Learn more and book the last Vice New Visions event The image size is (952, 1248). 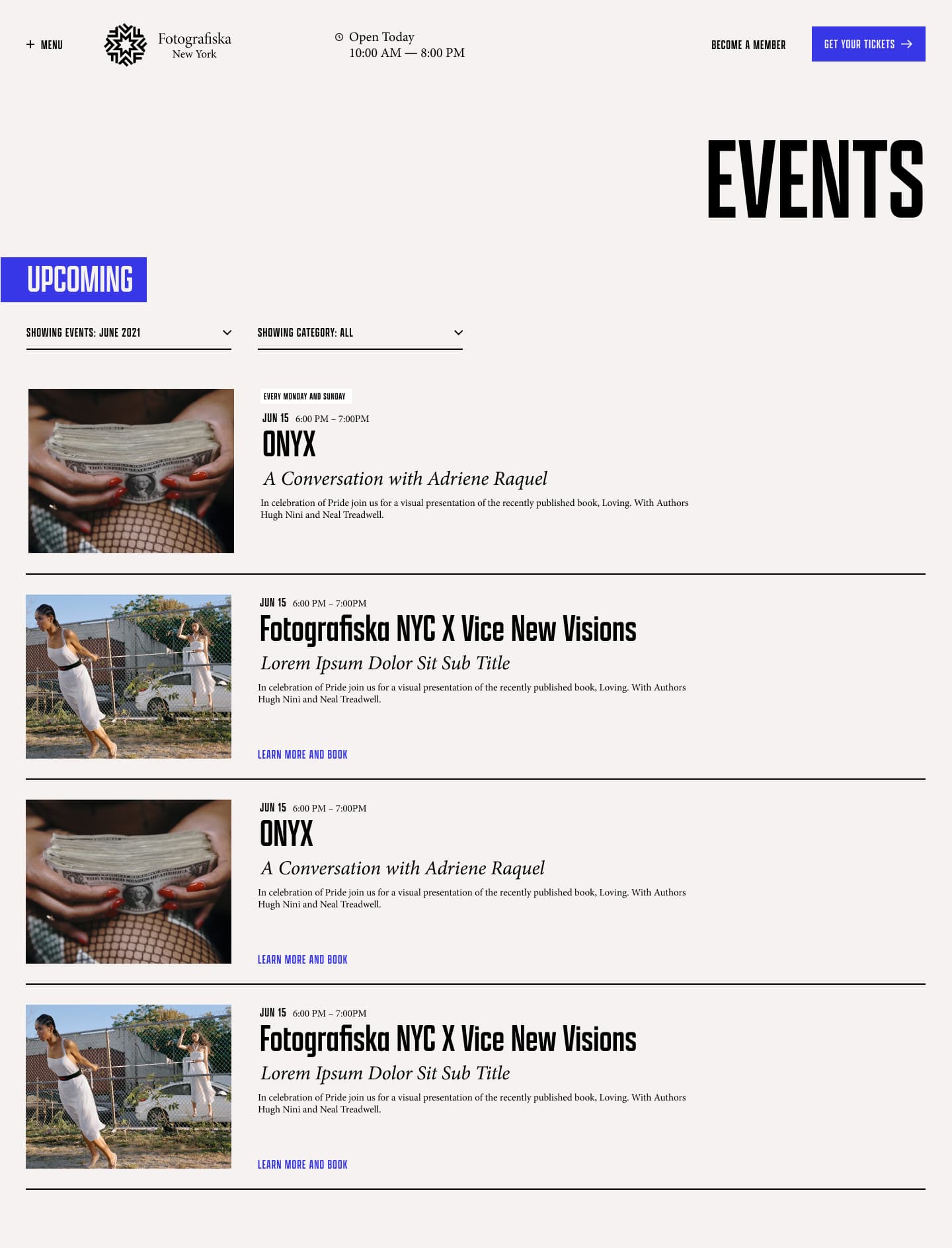[302, 1165]
